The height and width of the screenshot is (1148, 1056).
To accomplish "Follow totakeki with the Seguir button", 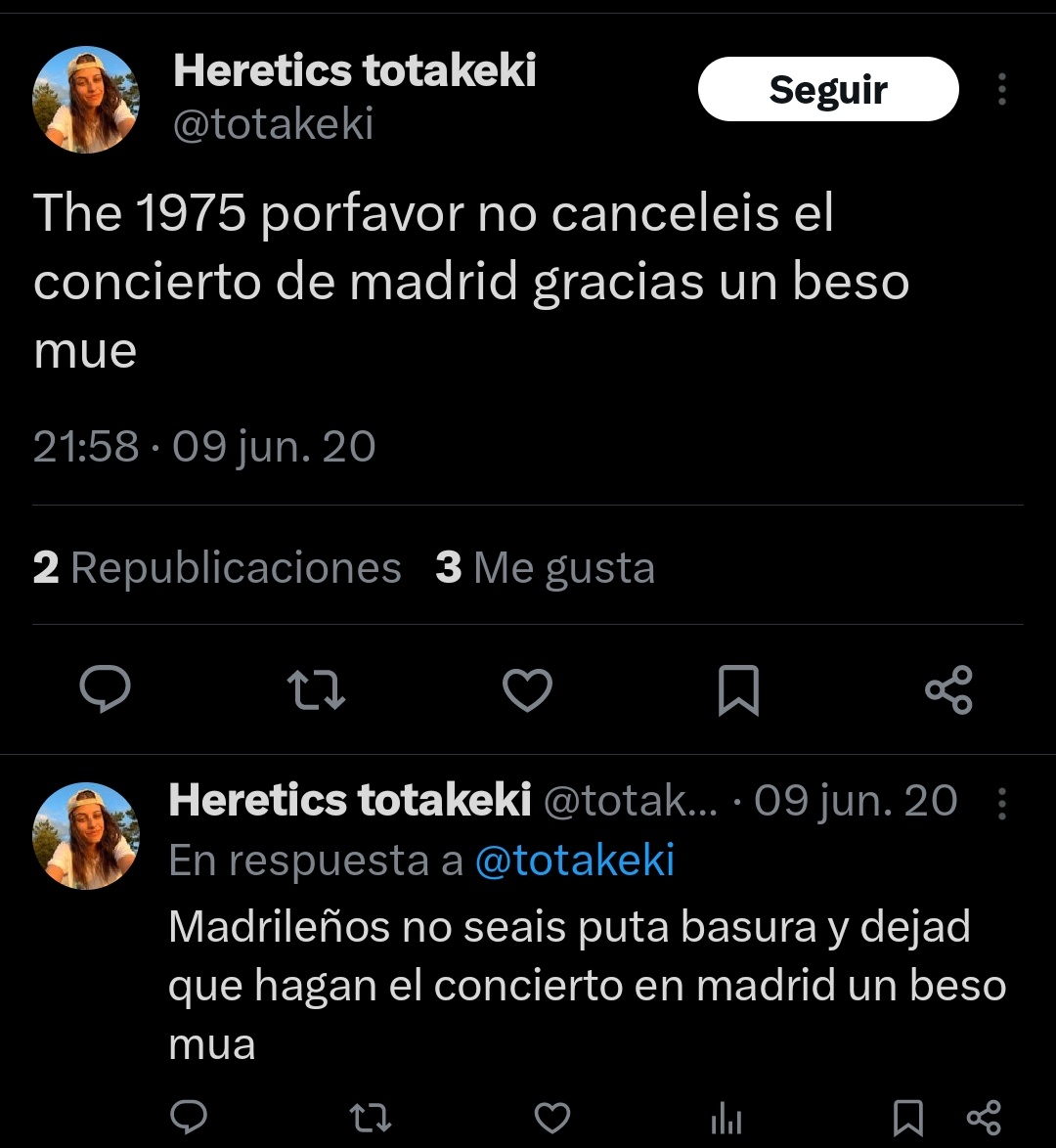I will [828, 90].
